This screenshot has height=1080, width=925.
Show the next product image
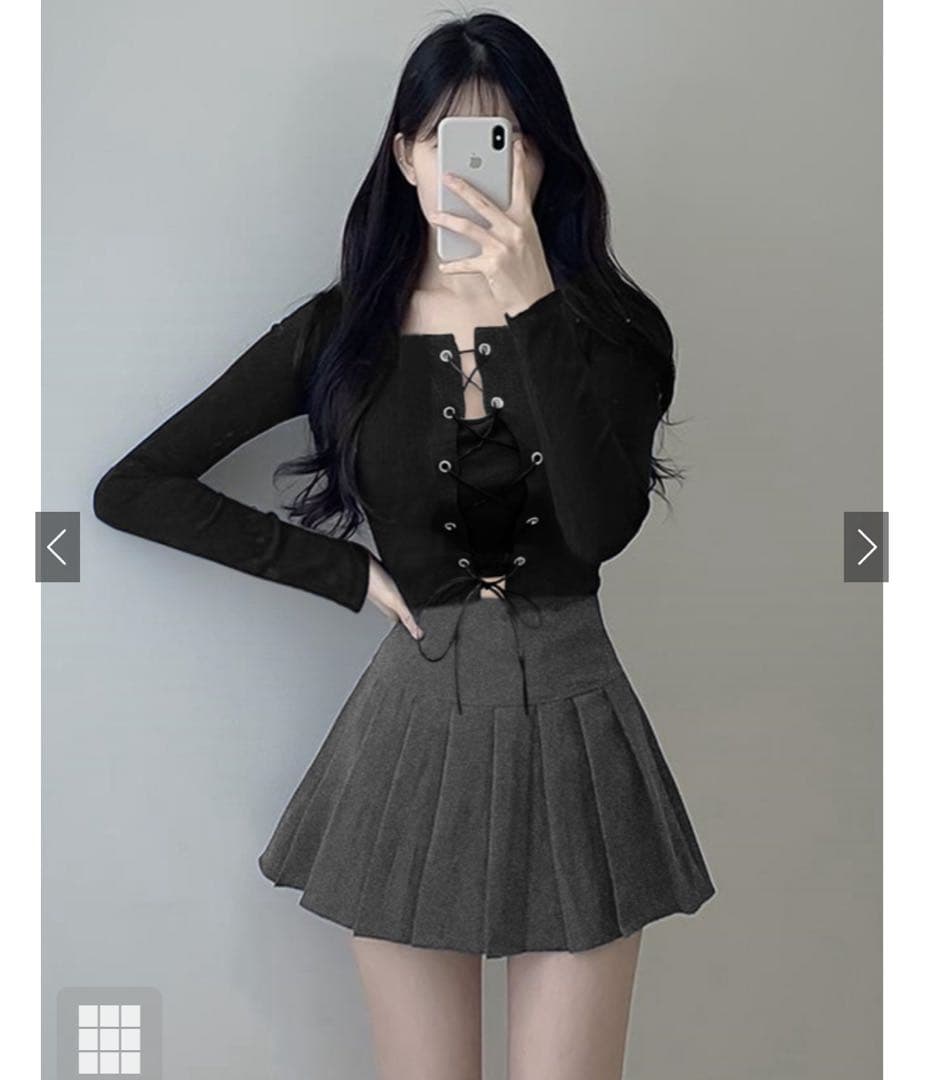point(866,547)
